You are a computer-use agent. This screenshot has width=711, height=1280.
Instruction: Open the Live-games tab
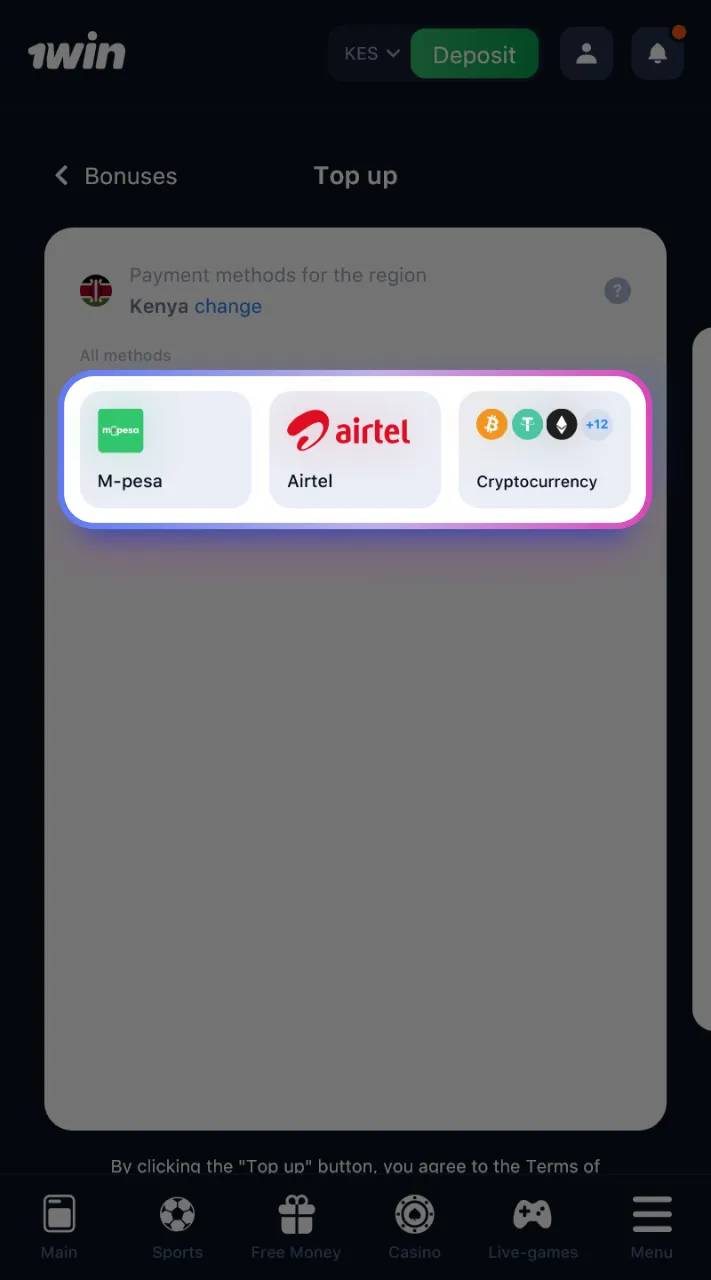(x=532, y=1227)
